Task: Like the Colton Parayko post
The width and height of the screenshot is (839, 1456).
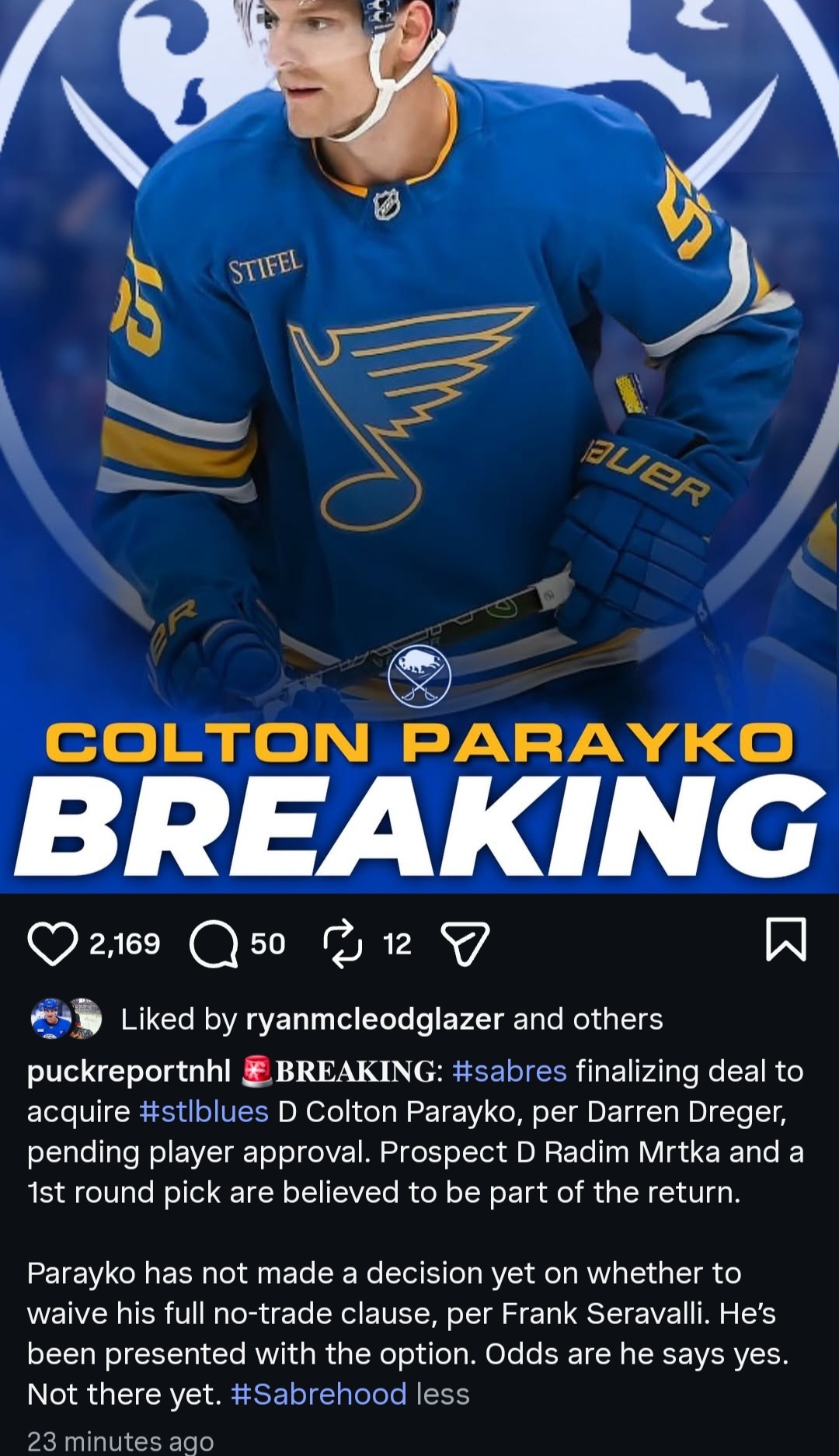Action: (52, 943)
